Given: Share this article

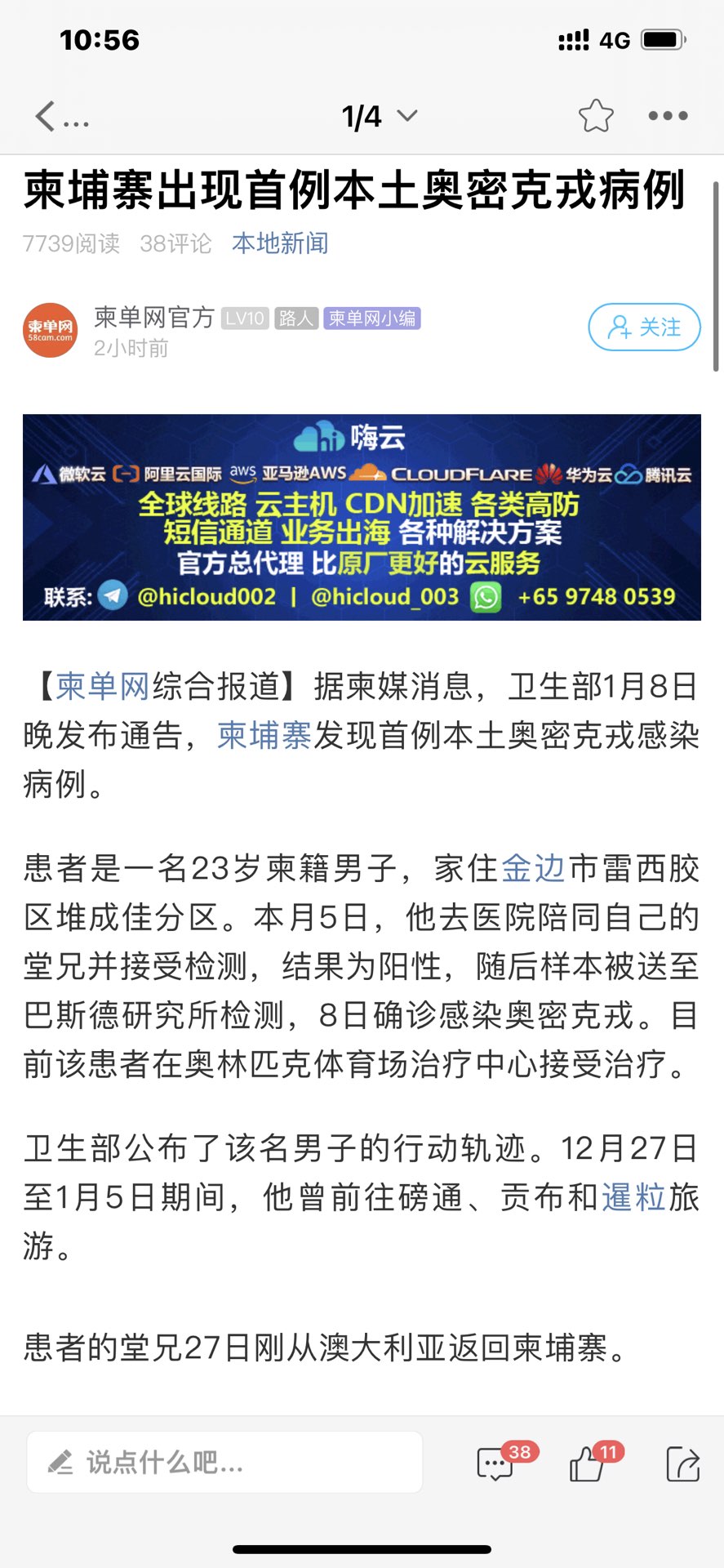Looking at the screenshot, I should 682,1463.
